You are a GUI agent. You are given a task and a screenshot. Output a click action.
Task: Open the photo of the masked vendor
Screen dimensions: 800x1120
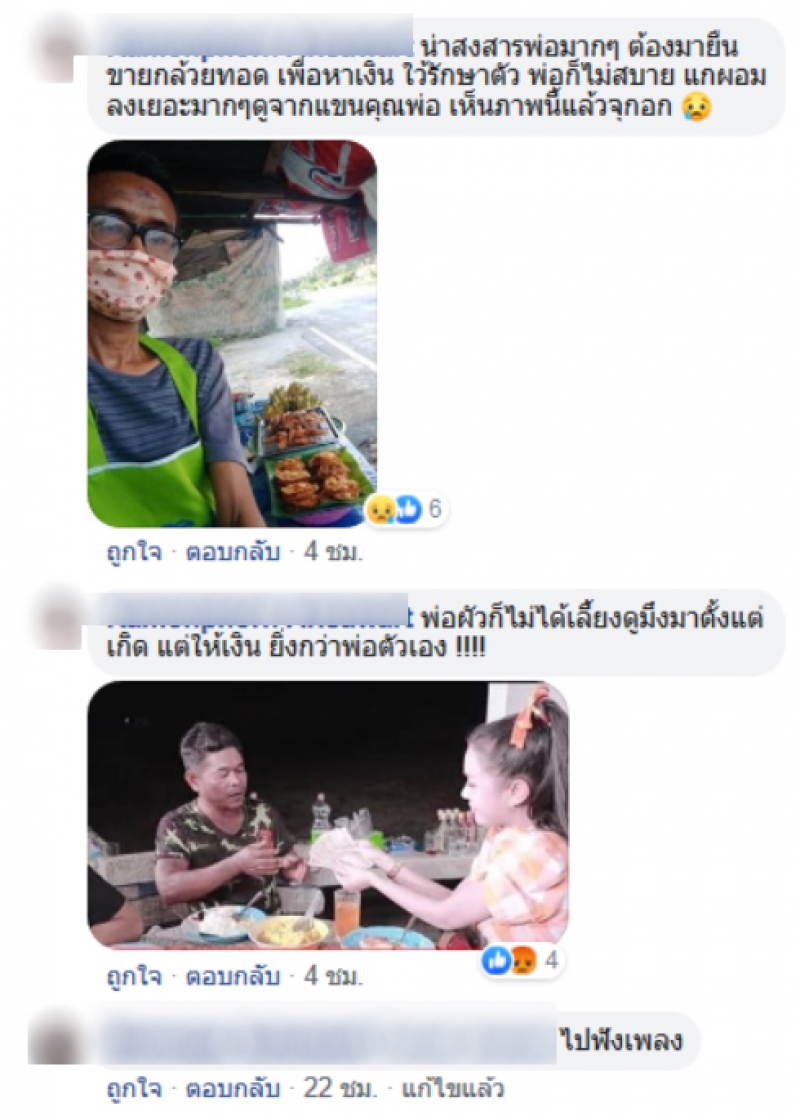tap(232, 333)
